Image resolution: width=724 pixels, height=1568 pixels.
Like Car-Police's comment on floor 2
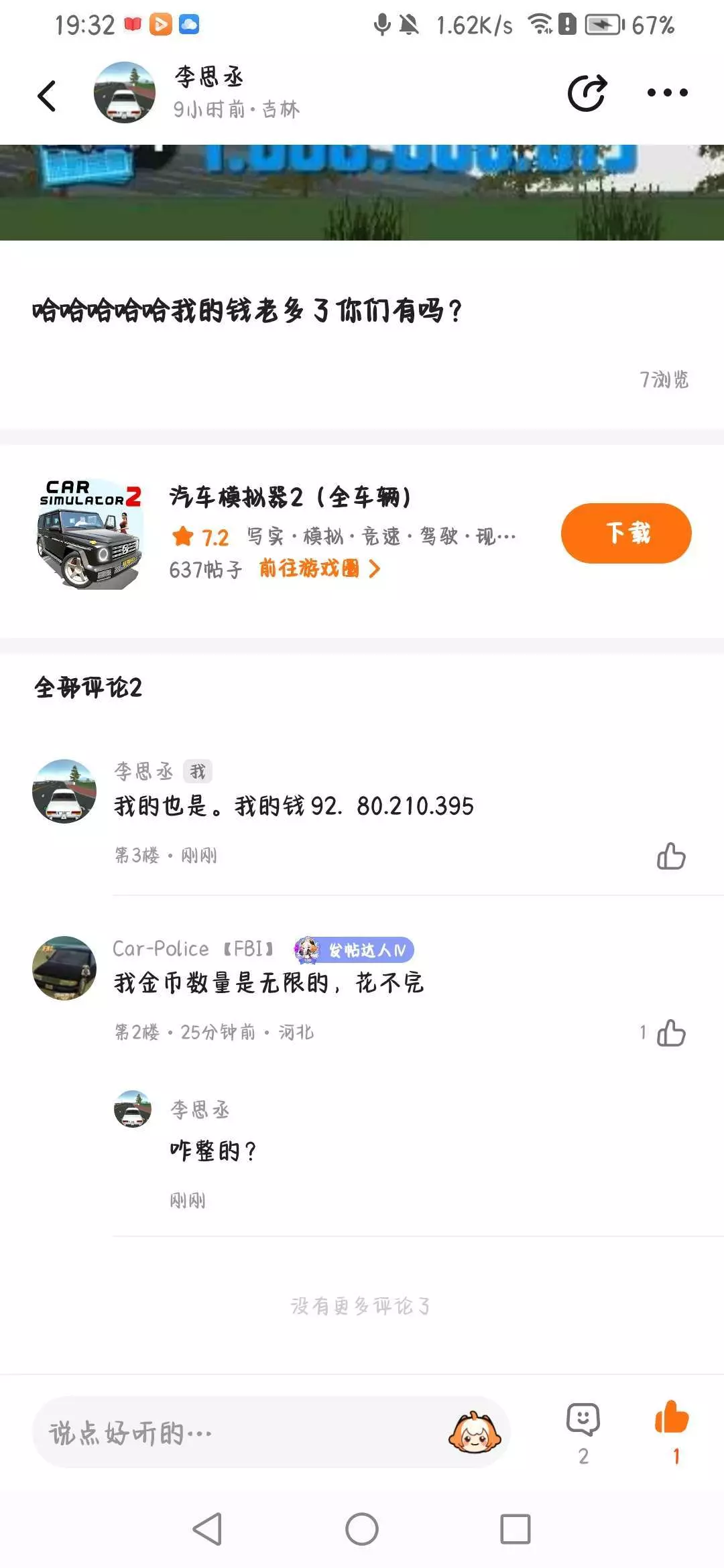[x=671, y=1033]
